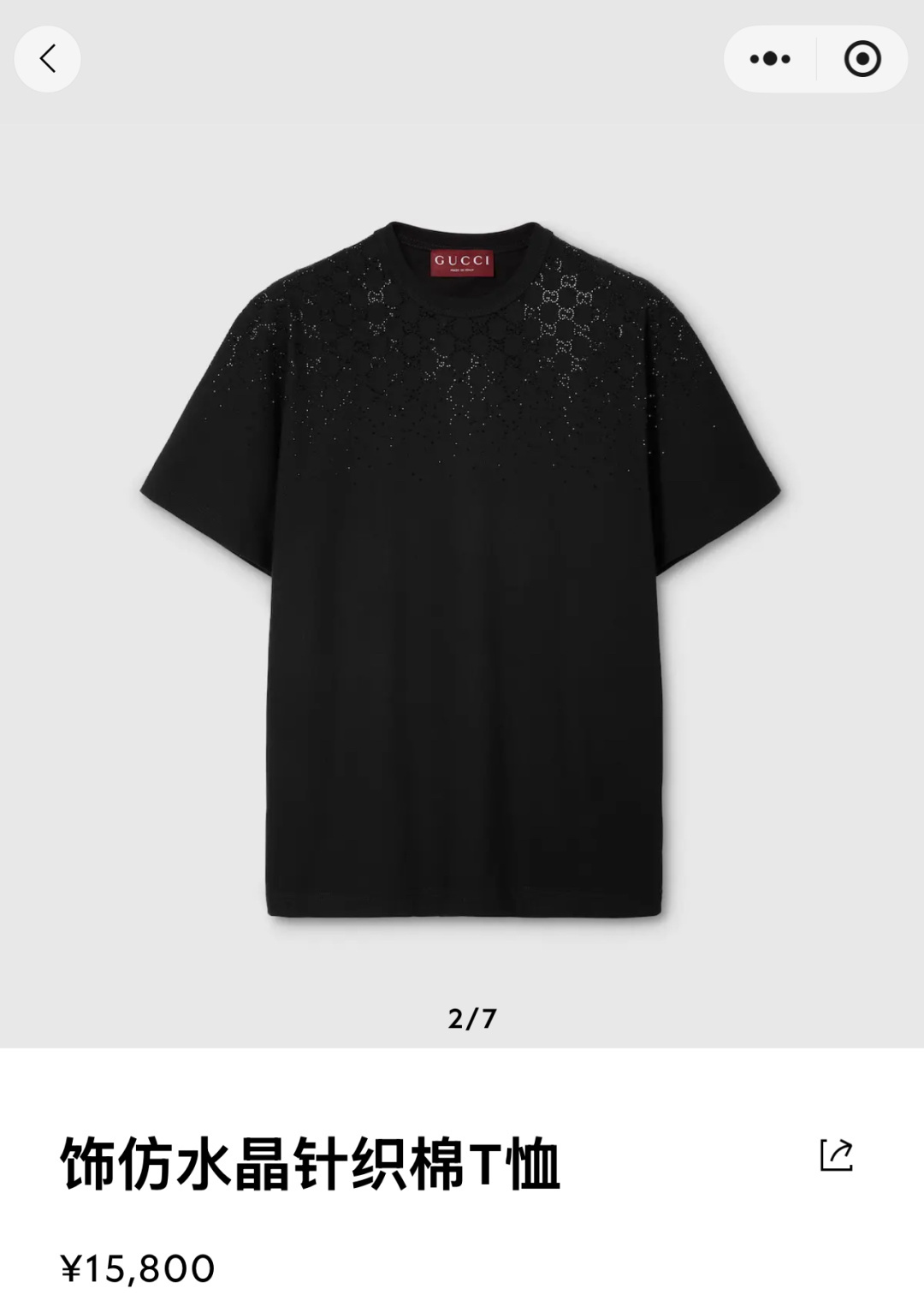Go back using the arrow button
Screen dimensions: 924x1306
48,59
